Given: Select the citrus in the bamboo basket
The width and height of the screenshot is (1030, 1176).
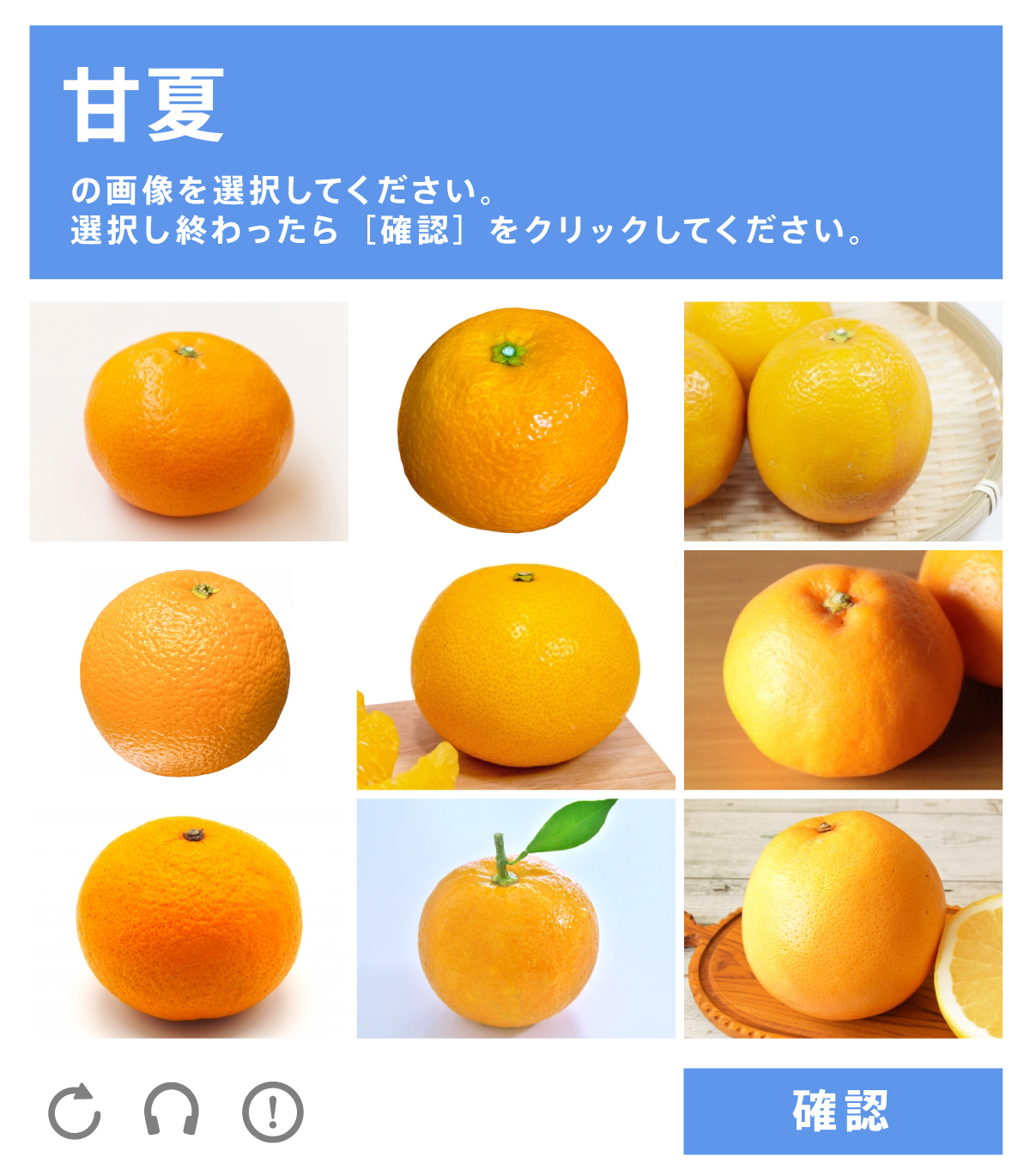Looking at the screenshot, I should pyautogui.click(x=842, y=421).
